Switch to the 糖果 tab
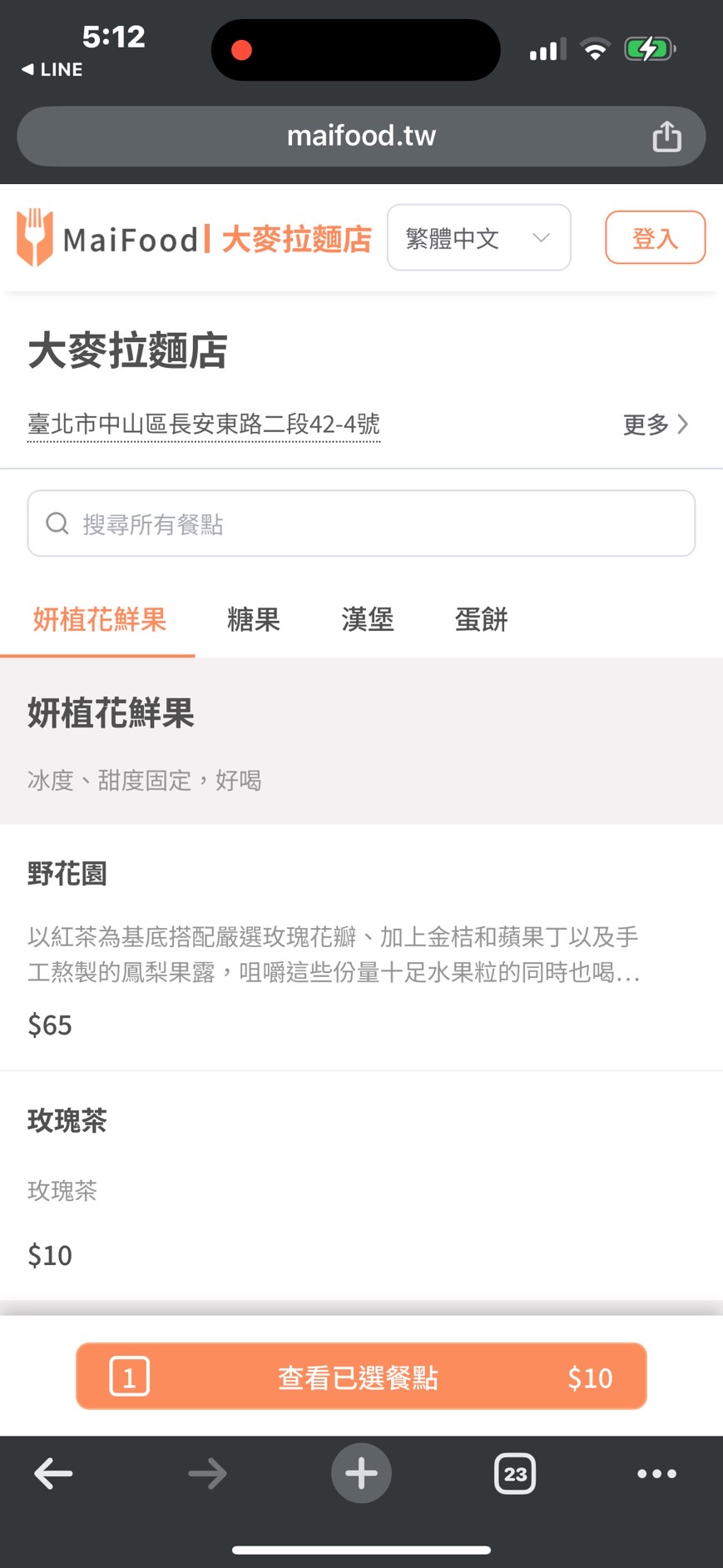723x1568 pixels. click(x=253, y=620)
